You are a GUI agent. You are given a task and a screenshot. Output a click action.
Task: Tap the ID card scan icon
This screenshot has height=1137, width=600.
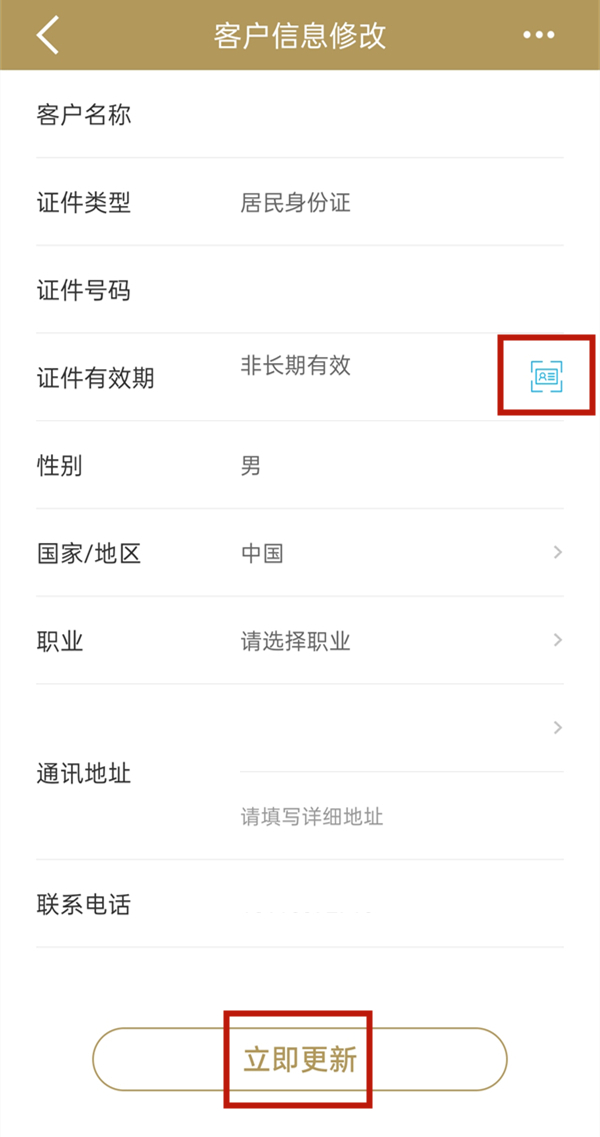pyautogui.click(x=546, y=376)
